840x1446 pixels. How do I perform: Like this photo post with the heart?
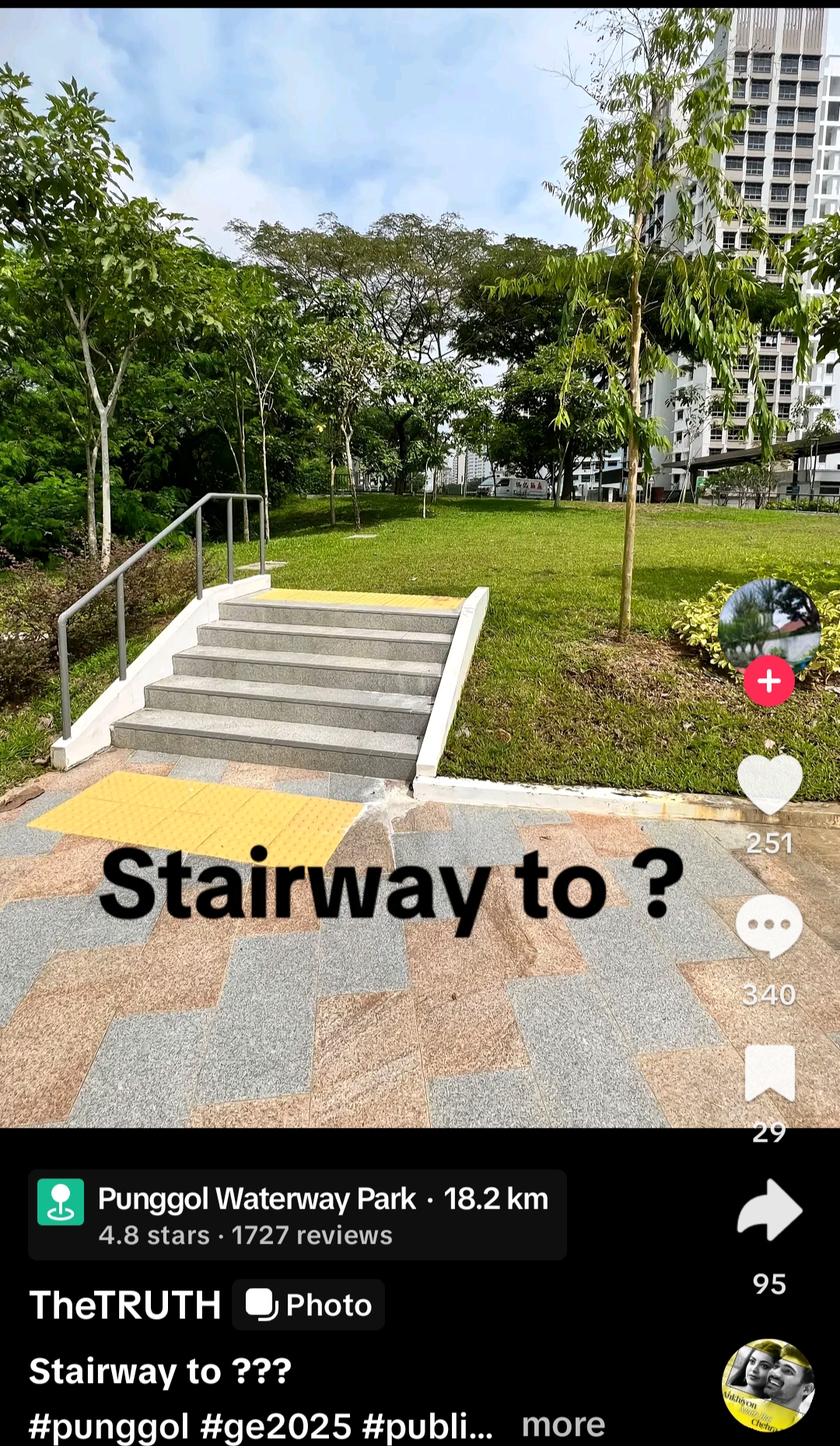(769, 784)
